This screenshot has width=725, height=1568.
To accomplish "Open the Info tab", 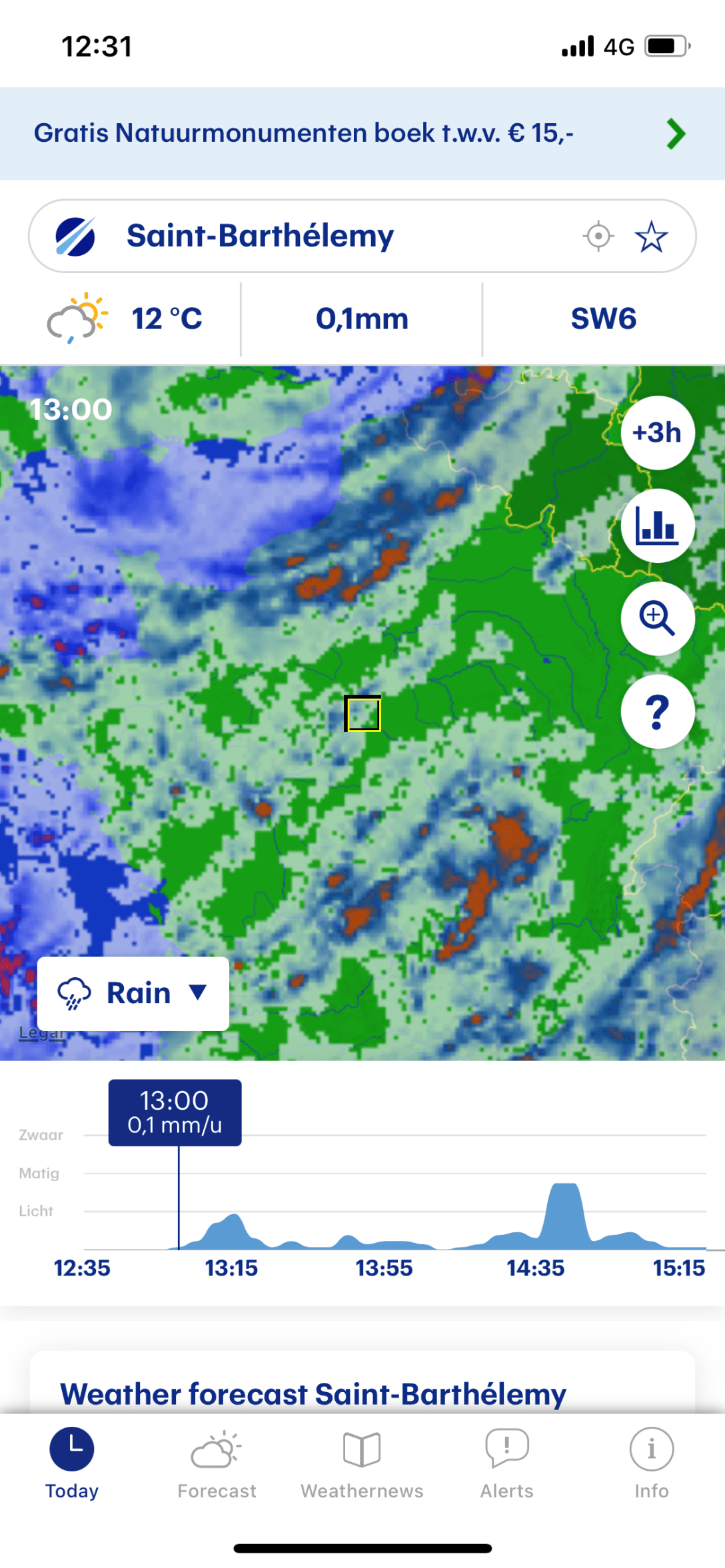I will tap(651, 1463).
